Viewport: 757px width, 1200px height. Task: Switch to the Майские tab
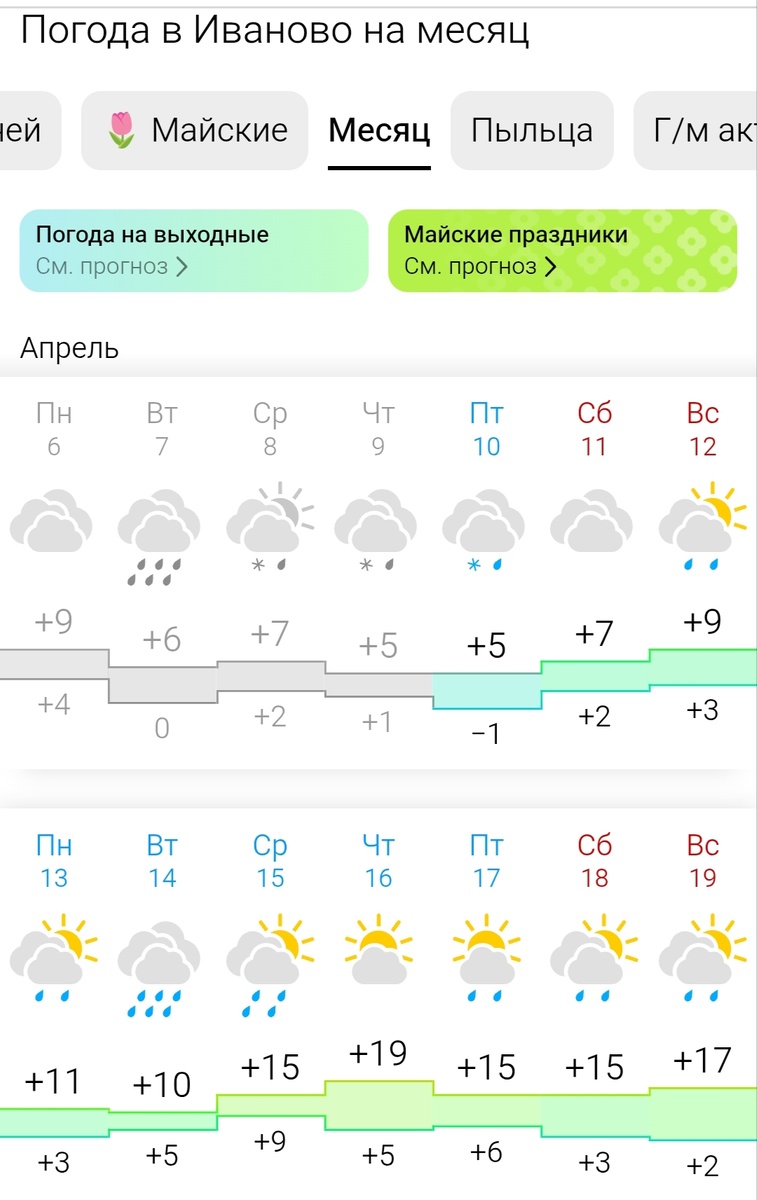195,130
